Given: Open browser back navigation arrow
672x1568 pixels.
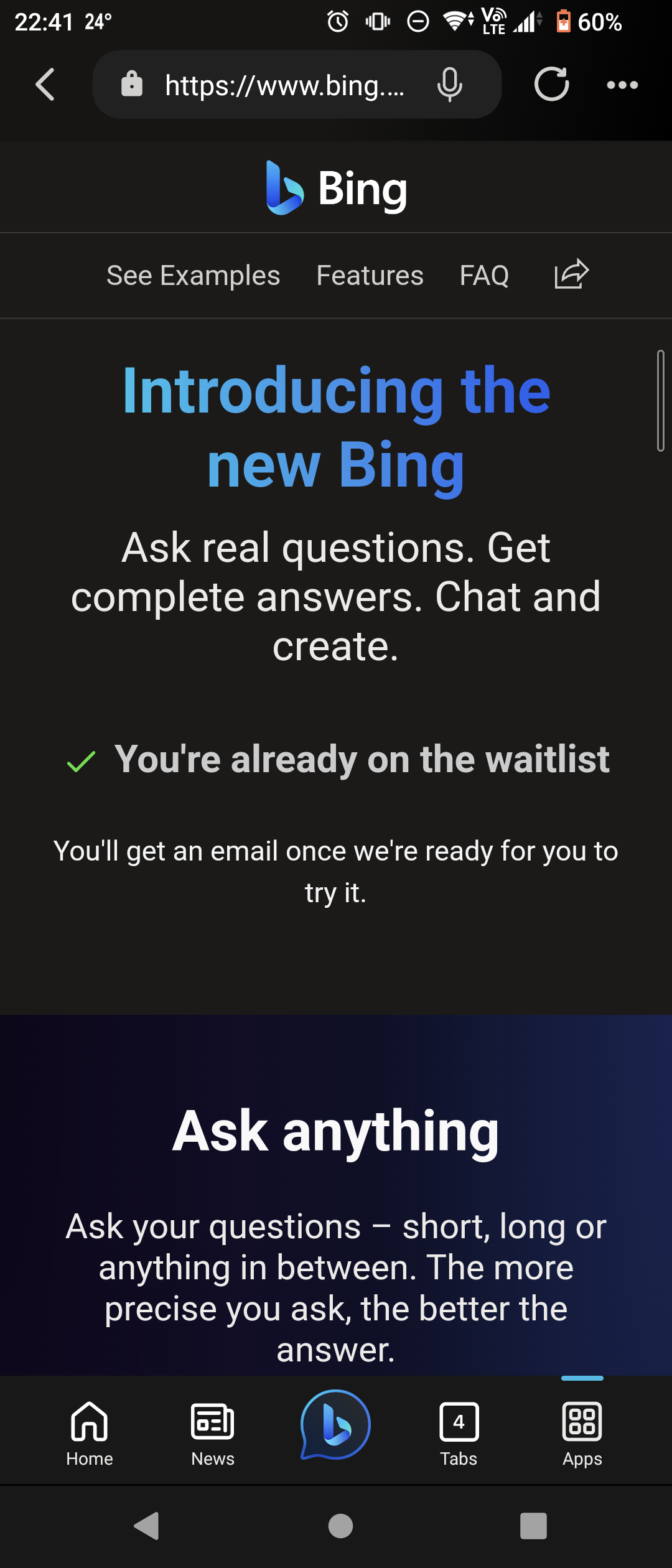Looking at the screenshot, I should pyautogui.click(x=45, y=85).
